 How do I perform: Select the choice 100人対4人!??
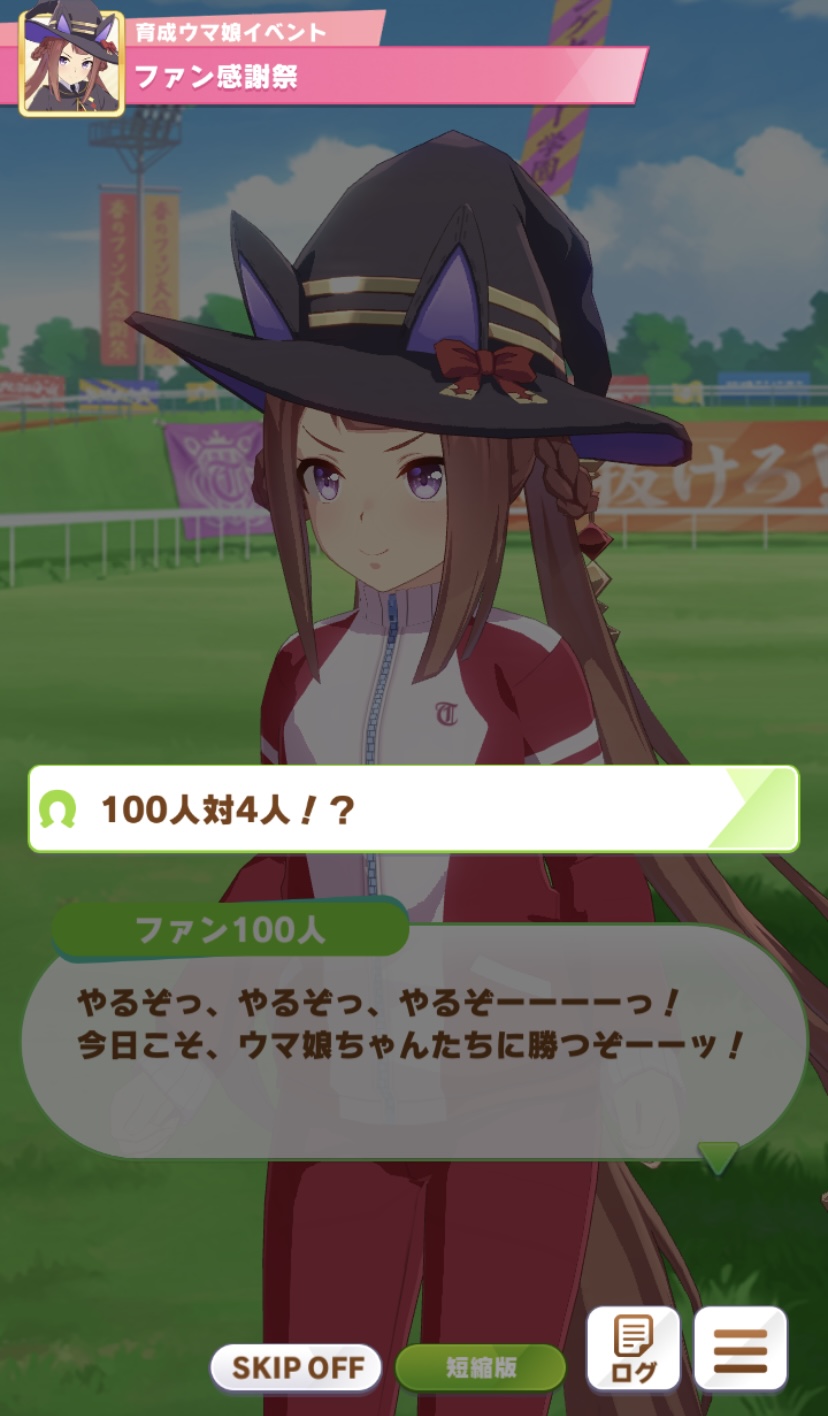pos(413,809)
